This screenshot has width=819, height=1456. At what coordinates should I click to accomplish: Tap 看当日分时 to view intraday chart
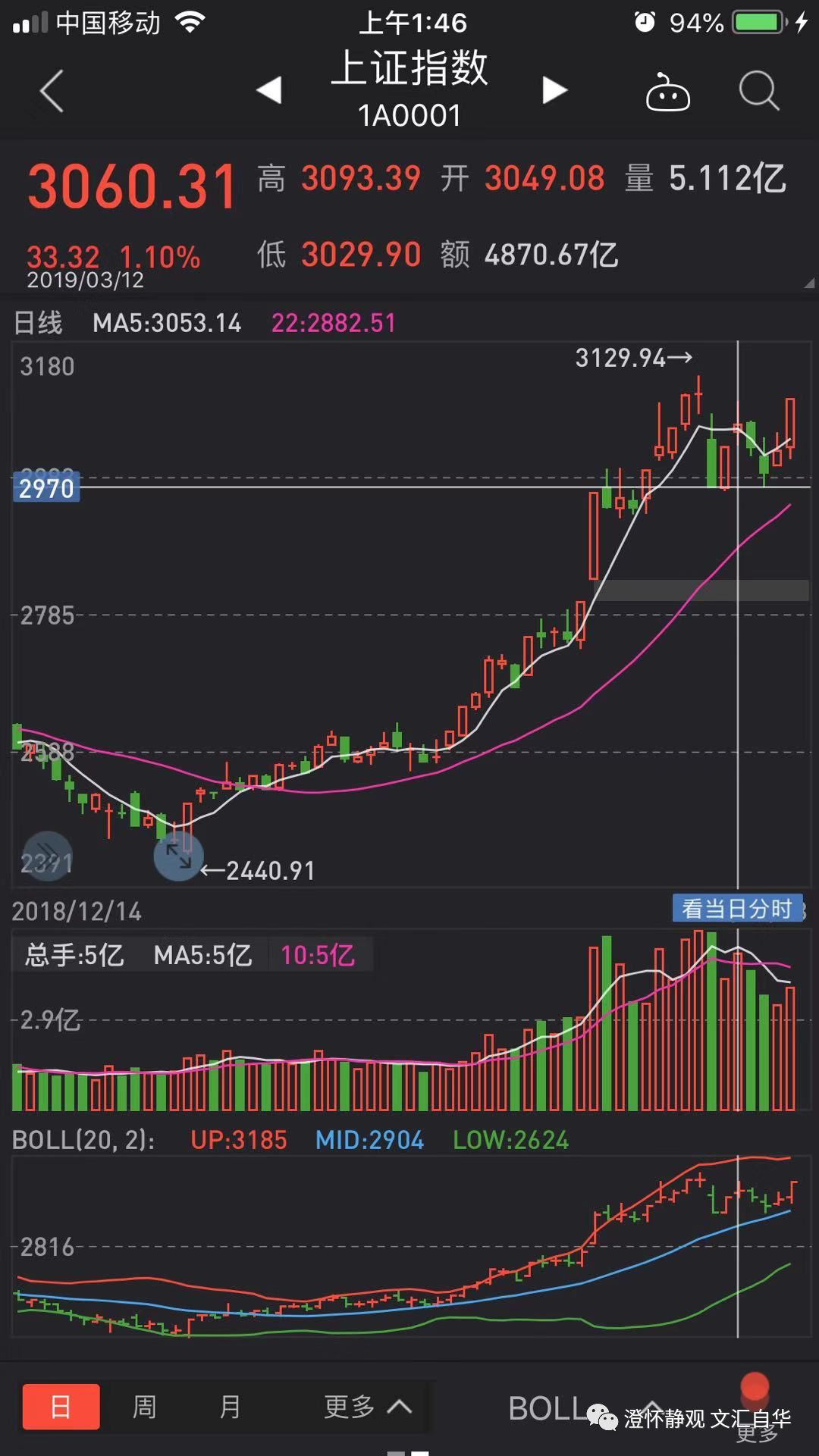(736, 908)
